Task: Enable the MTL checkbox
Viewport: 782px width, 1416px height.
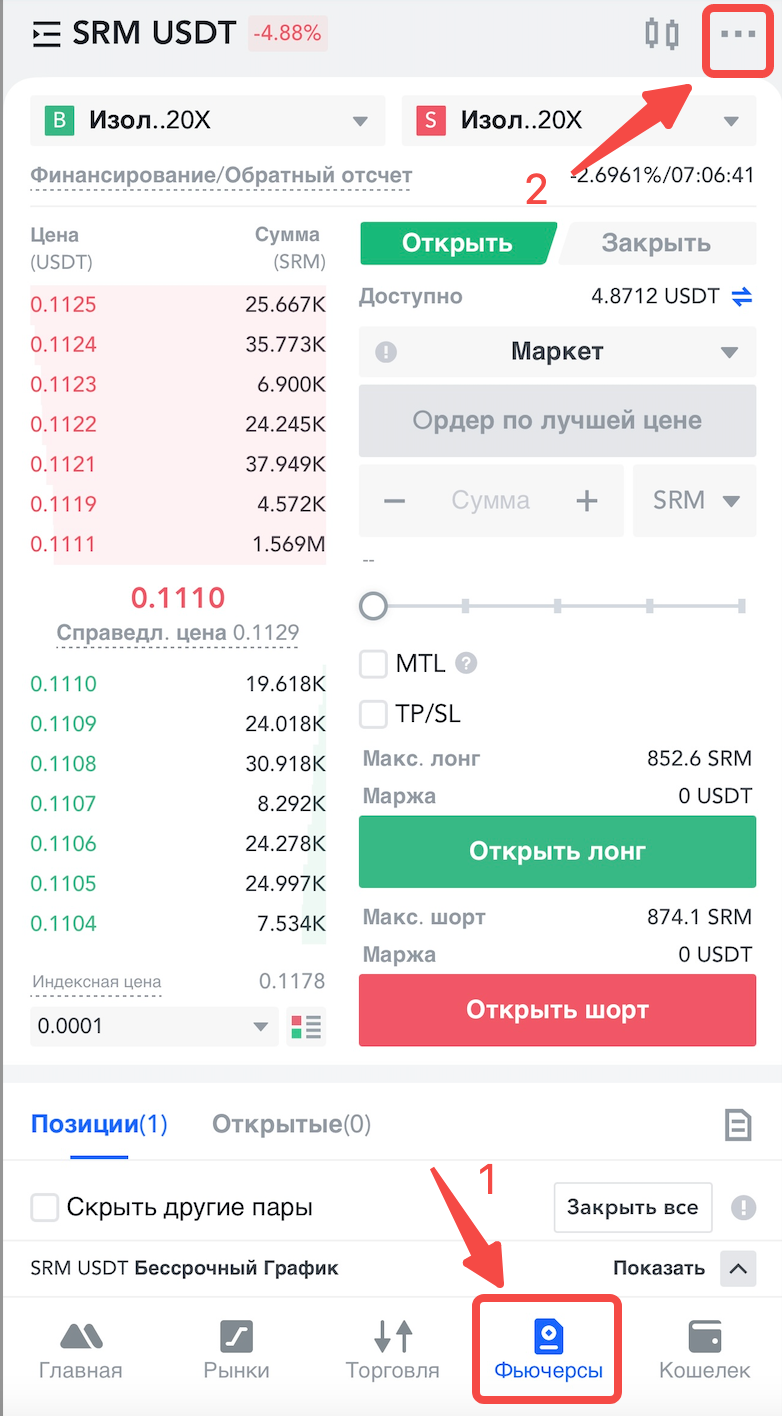Action: coord(374,663)
